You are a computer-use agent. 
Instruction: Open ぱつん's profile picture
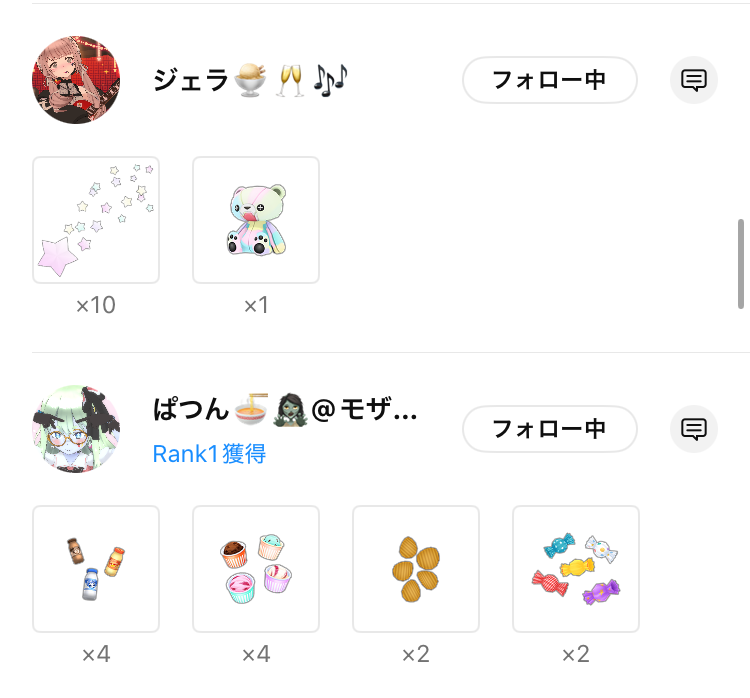(76, 429)
